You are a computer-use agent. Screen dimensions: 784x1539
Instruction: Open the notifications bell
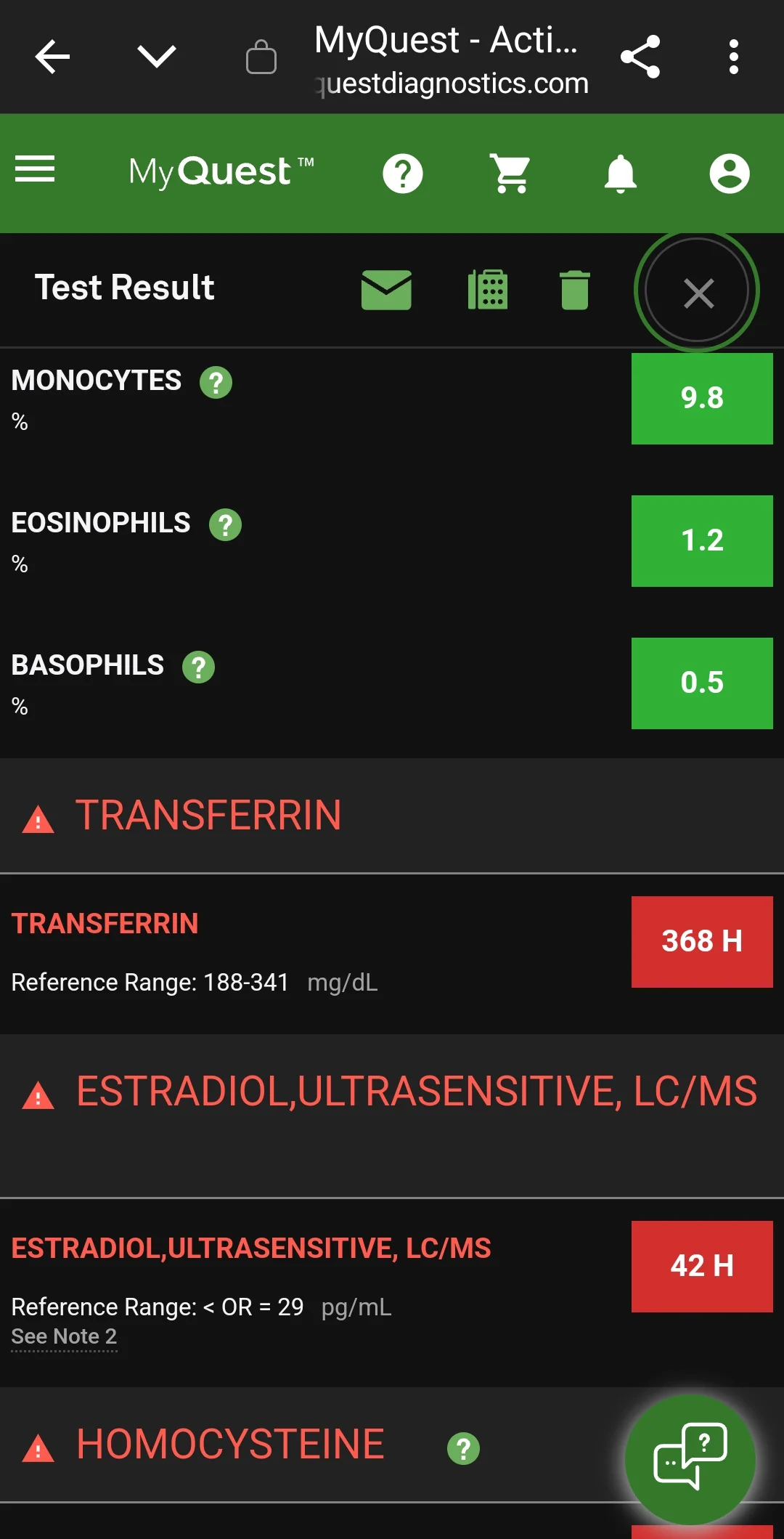click(621, 174)
